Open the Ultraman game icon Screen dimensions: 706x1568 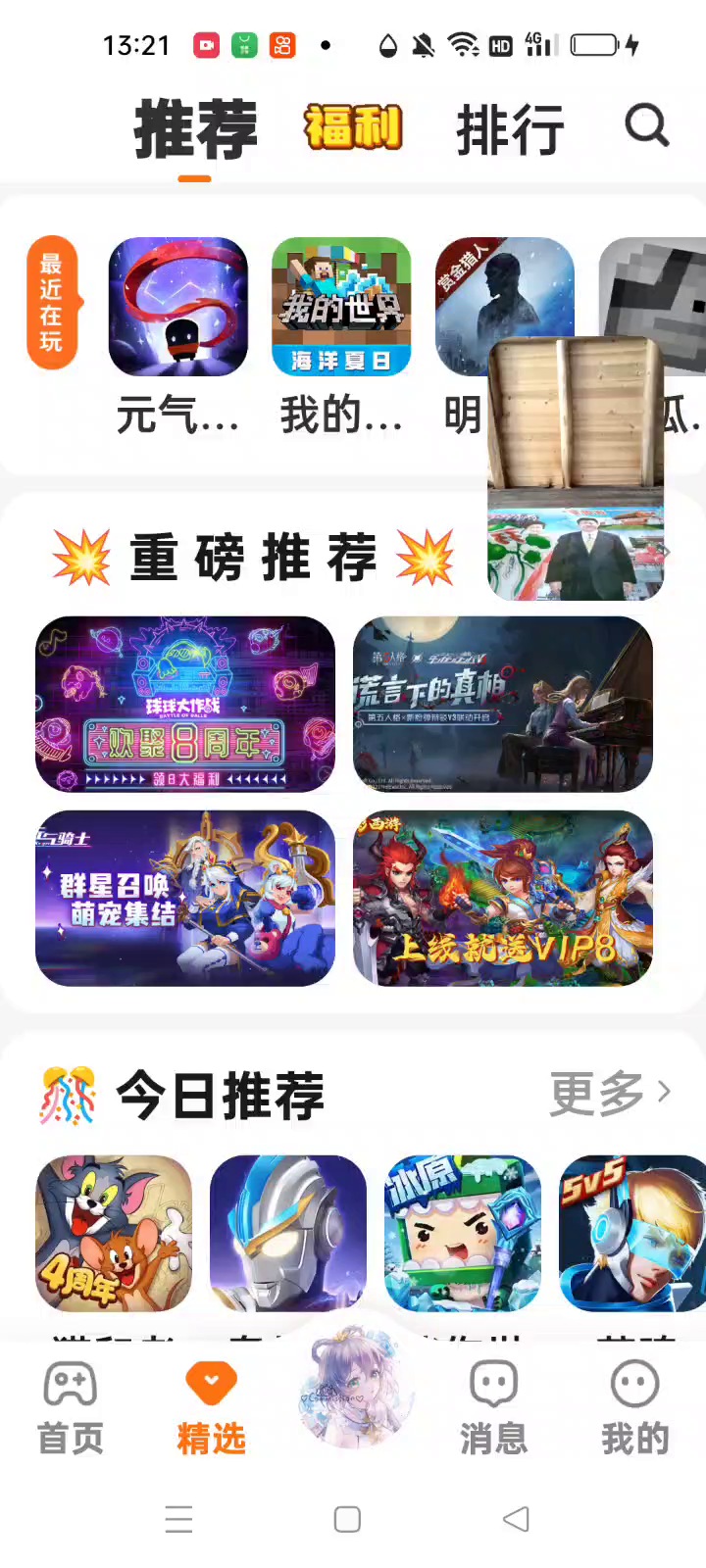pyautogui.click(x=288, y=1233)
